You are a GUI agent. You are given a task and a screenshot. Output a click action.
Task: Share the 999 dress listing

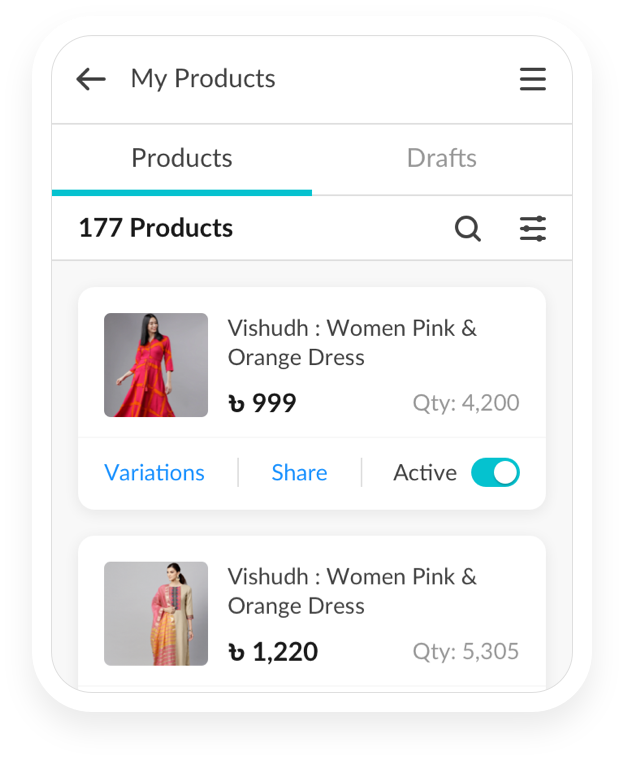point(299,473)
